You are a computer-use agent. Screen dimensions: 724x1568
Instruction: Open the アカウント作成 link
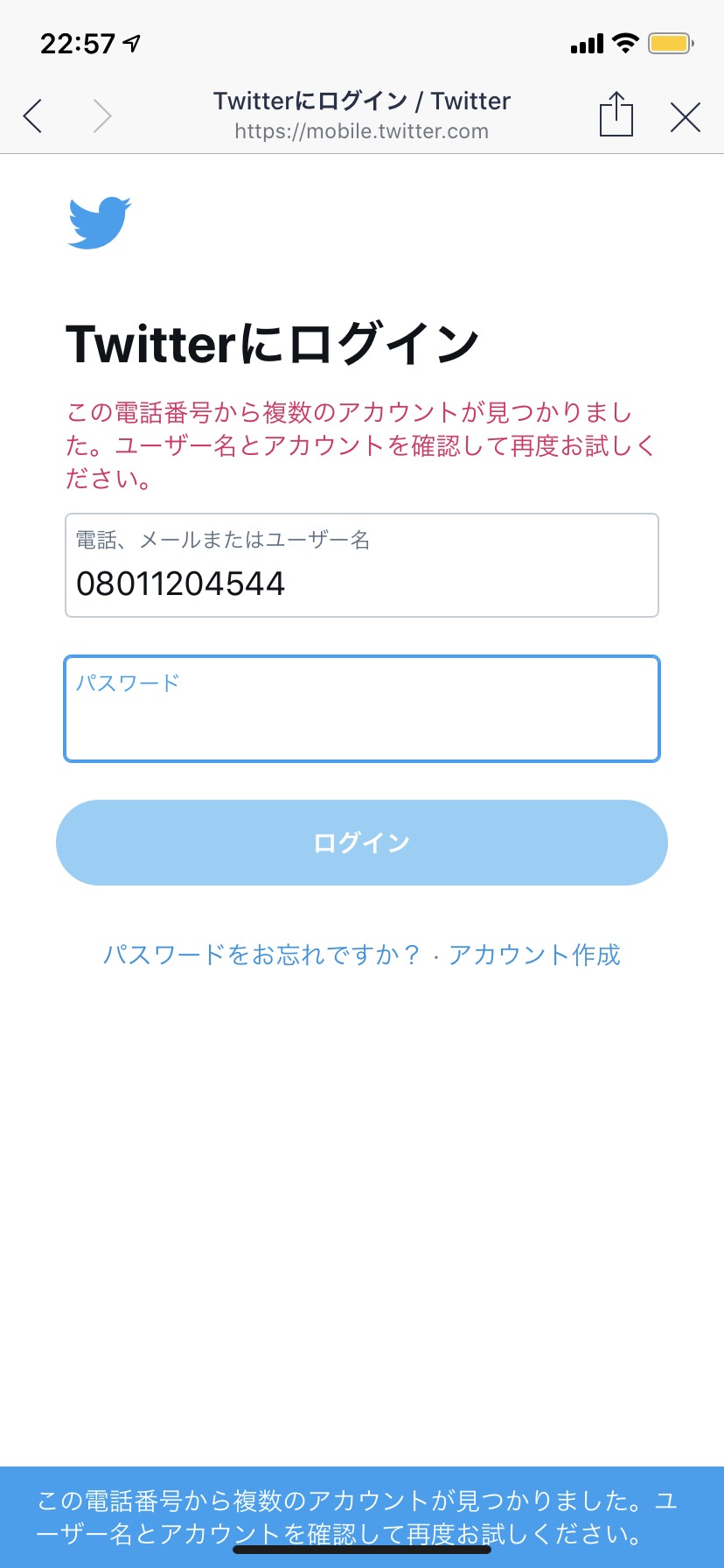[x=534, y=955]
